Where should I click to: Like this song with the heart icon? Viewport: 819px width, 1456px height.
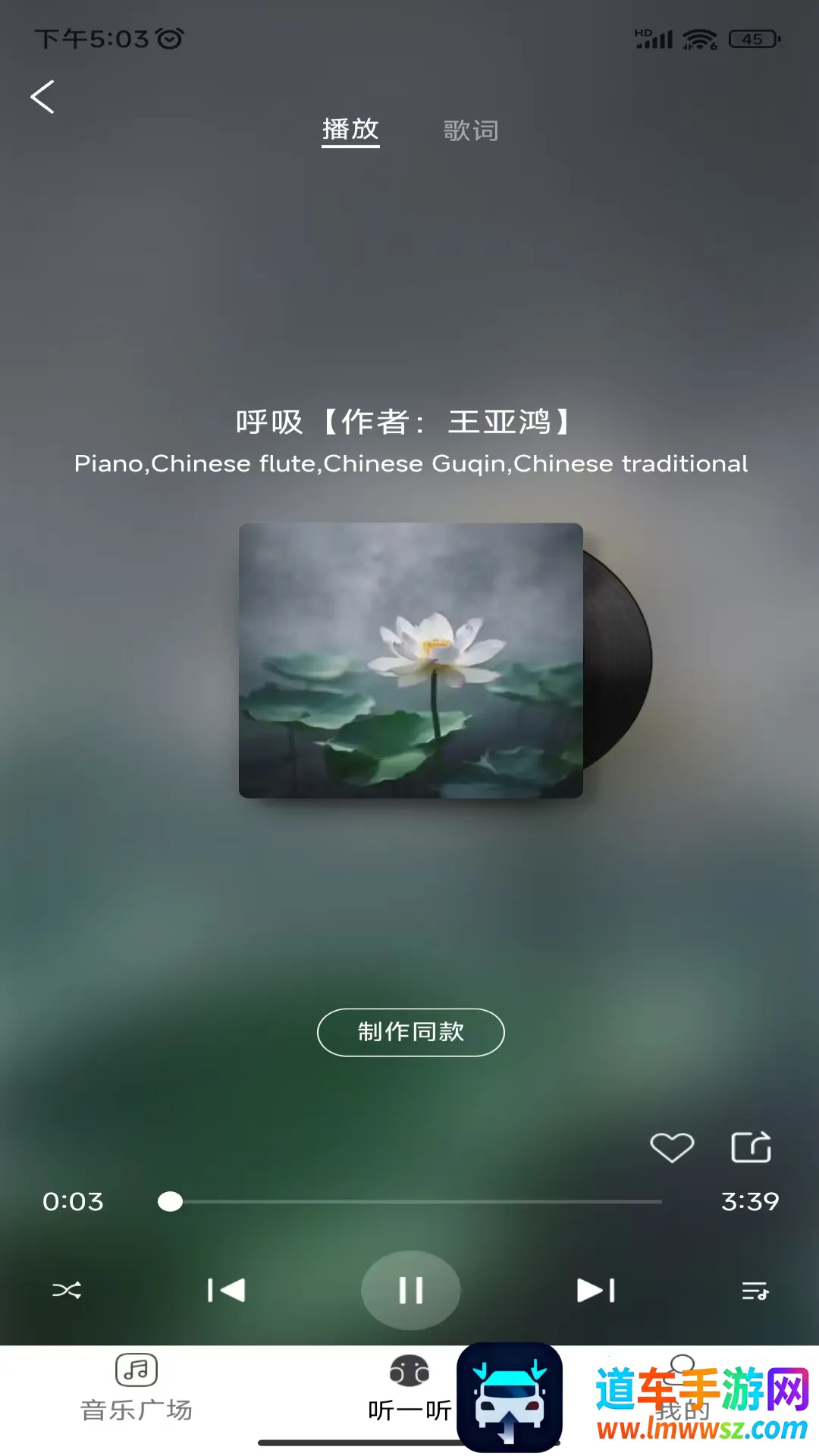pos(672,1147)
